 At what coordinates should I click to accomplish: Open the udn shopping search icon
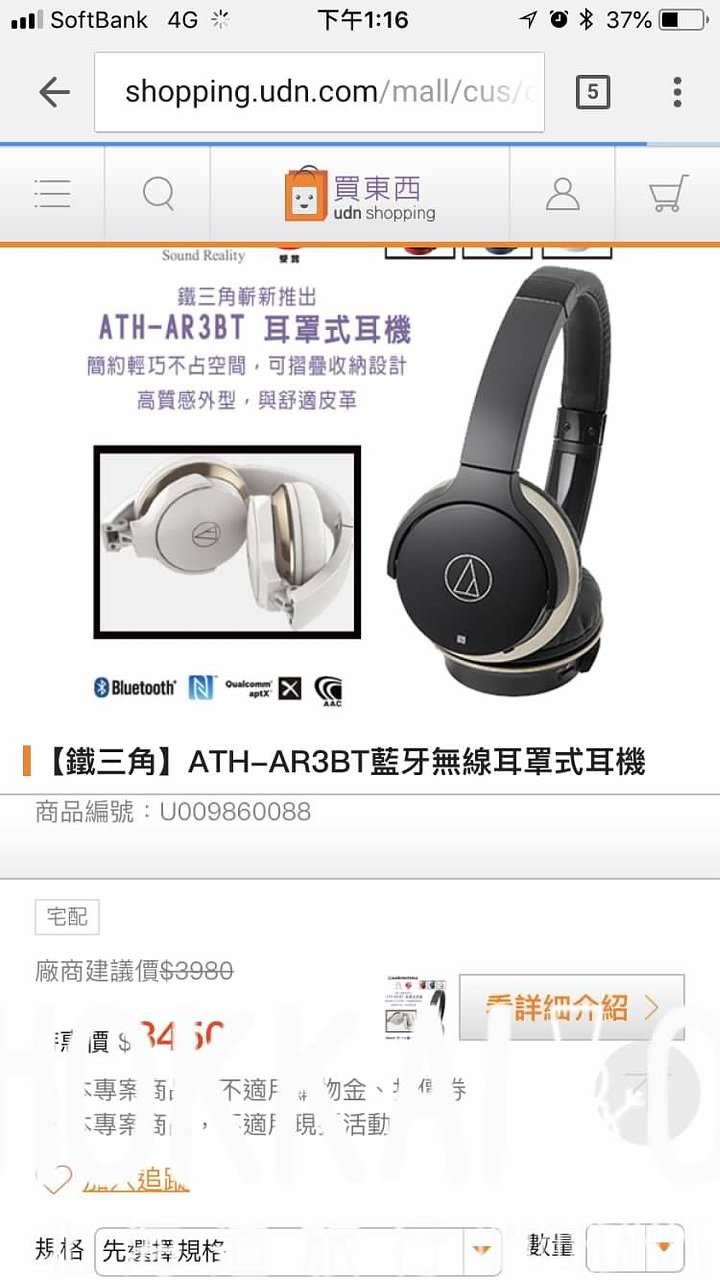(x=158, y=193)
